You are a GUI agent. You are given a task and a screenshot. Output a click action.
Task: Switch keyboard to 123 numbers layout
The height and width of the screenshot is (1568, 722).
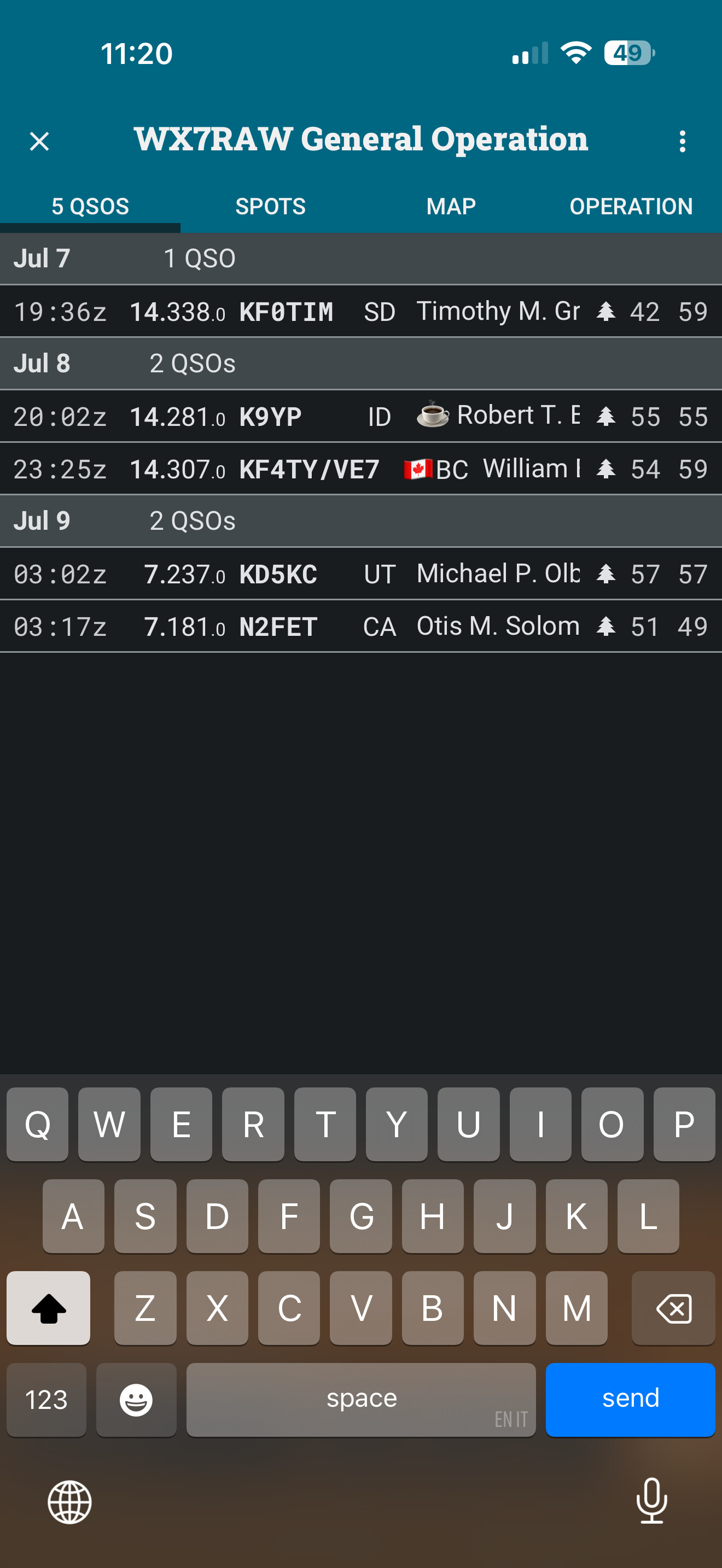[46, 1399]
